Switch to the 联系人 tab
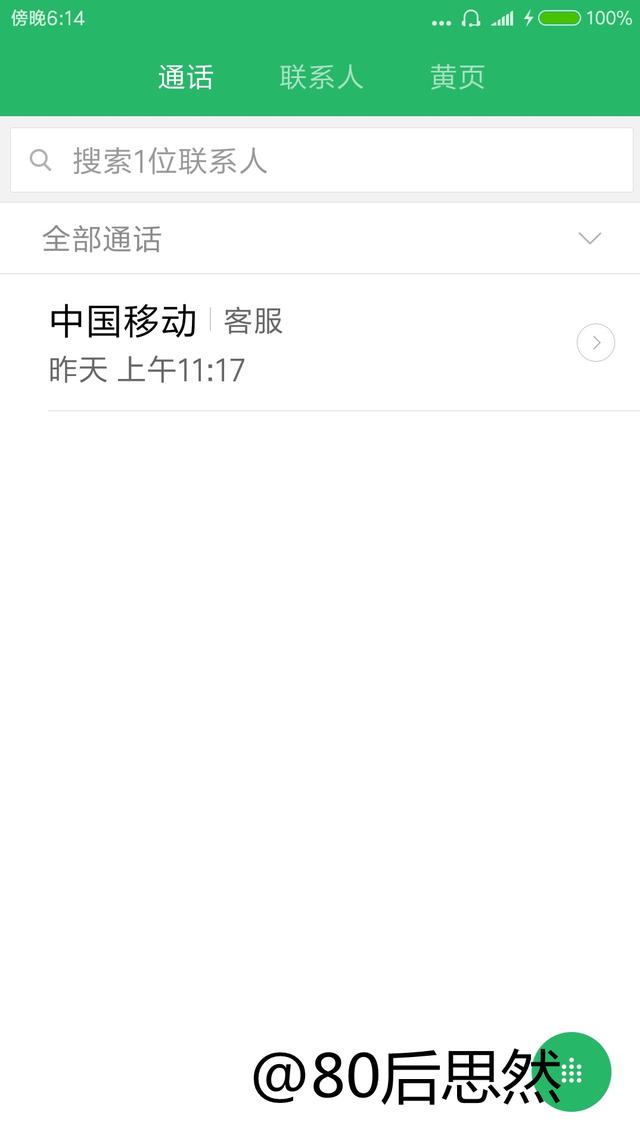Screen dimensions: 640x1144 321,77
